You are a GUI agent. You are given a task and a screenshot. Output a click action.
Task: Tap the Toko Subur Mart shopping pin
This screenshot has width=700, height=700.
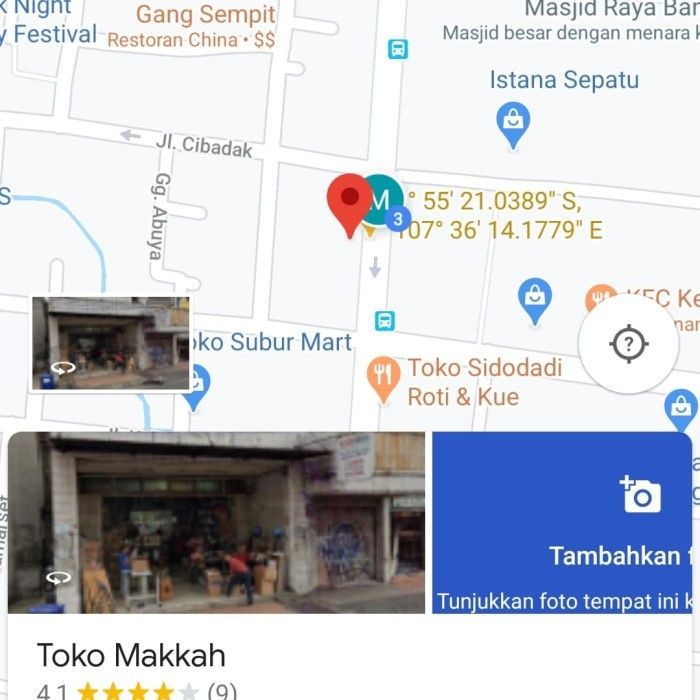point(196,384)
